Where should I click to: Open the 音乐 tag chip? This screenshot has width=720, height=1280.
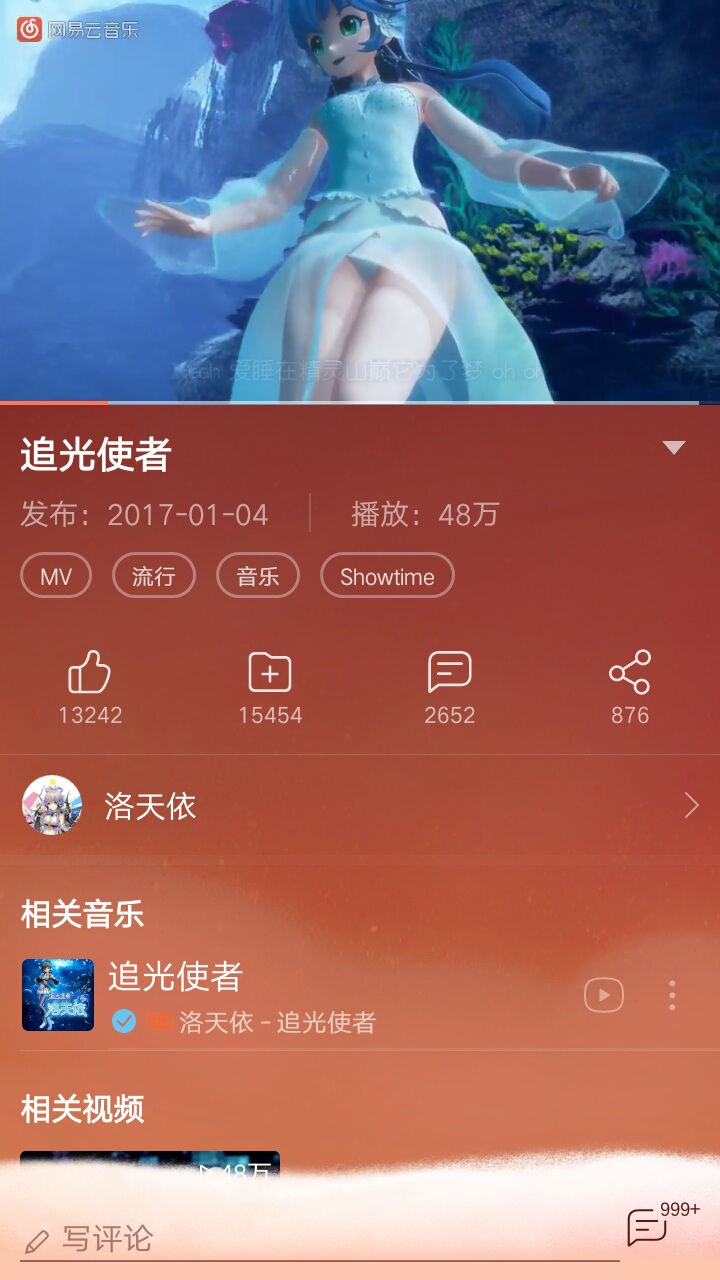pos(258,576)
